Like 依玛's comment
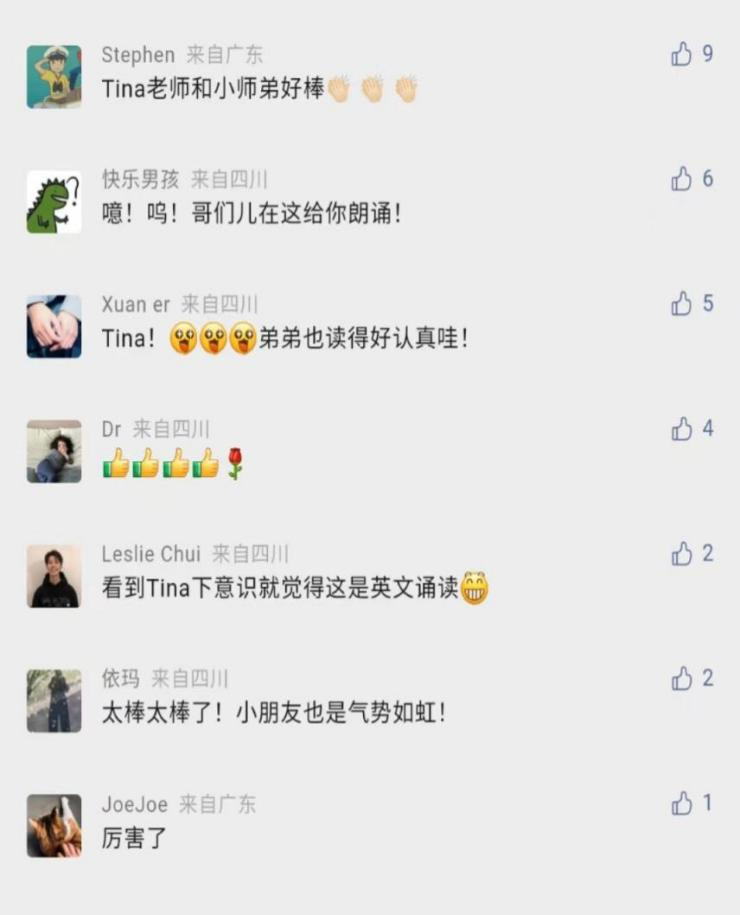Viewport: 740px width, 915px height. pyautogui.click(x=682, y=679)
